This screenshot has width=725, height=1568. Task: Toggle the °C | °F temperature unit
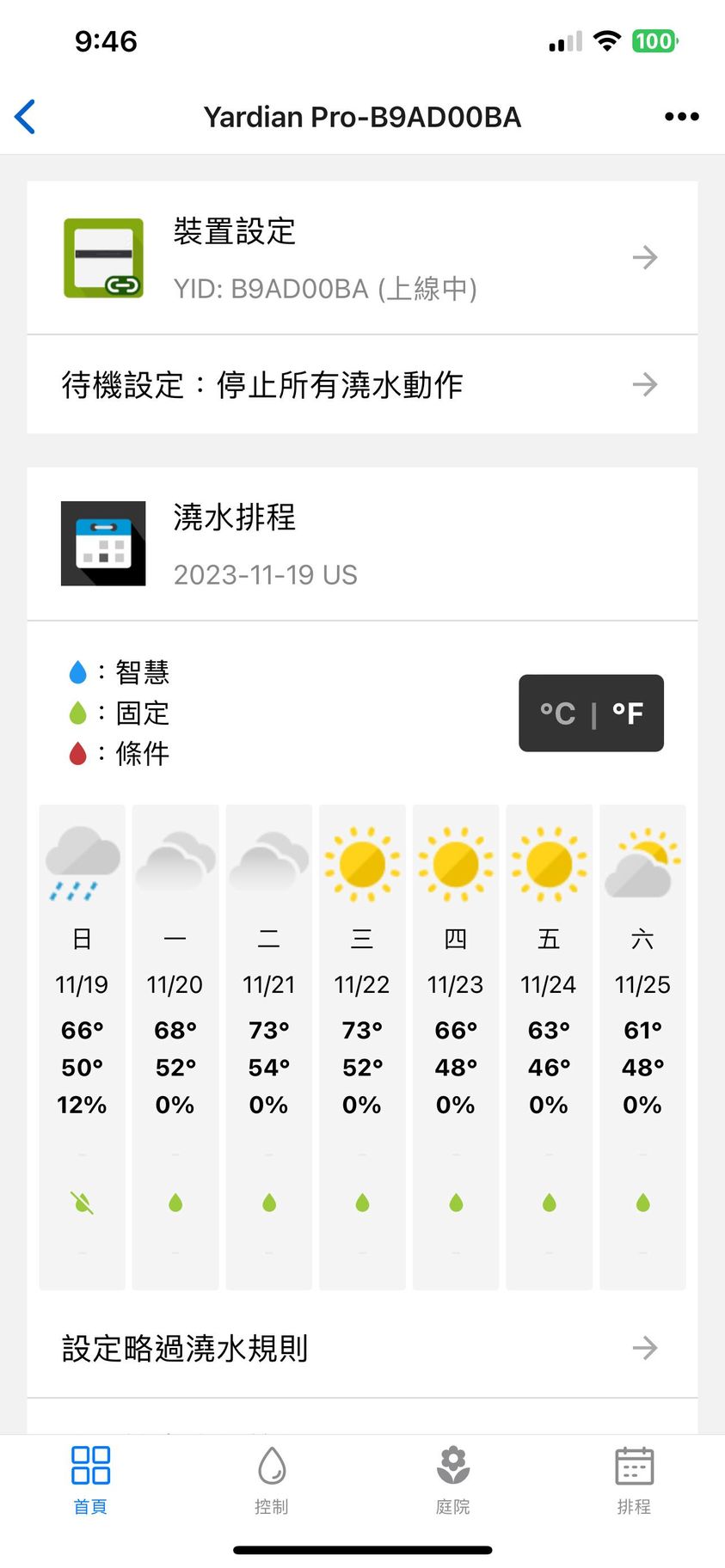coord(591,714)
